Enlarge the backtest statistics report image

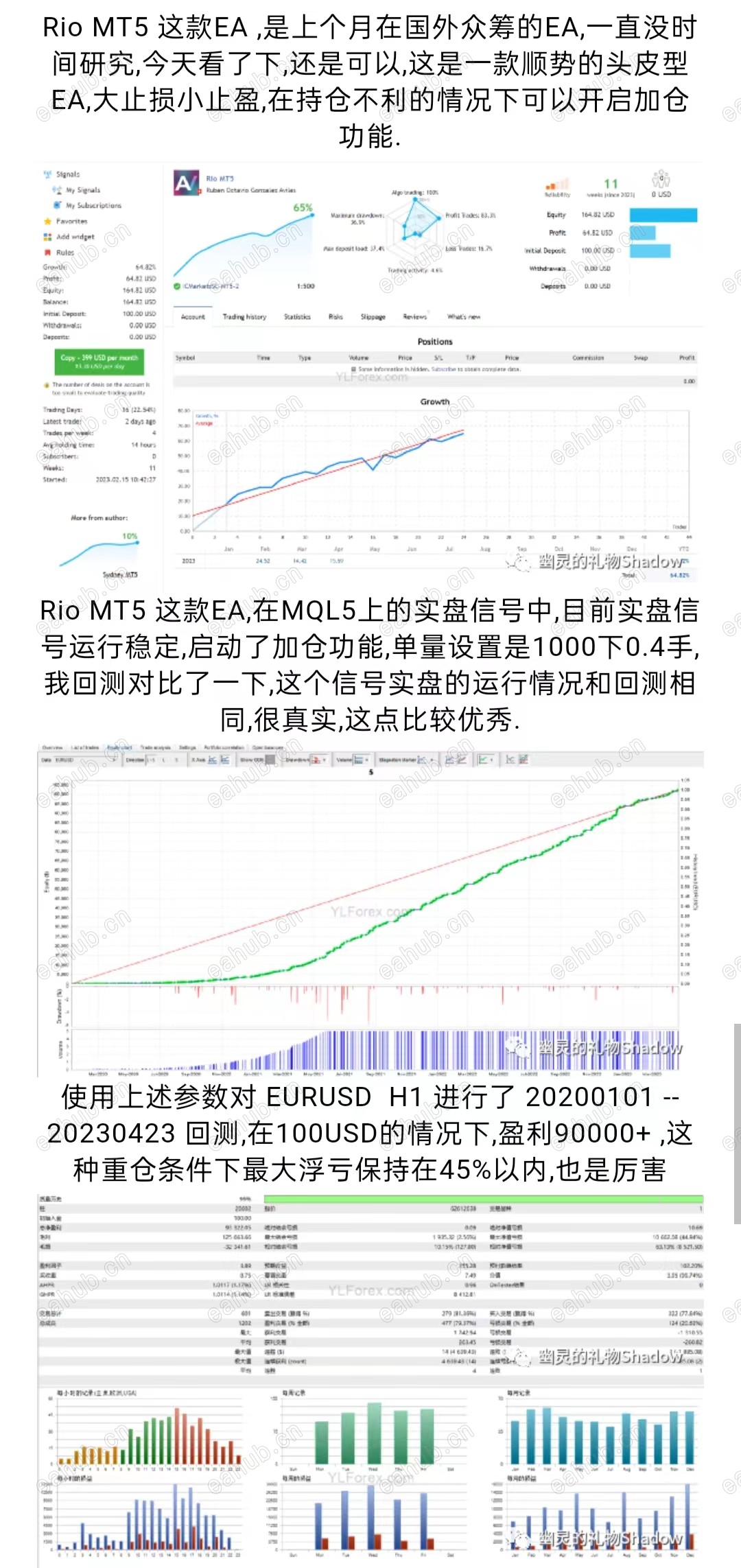[x=370, y=1380]
